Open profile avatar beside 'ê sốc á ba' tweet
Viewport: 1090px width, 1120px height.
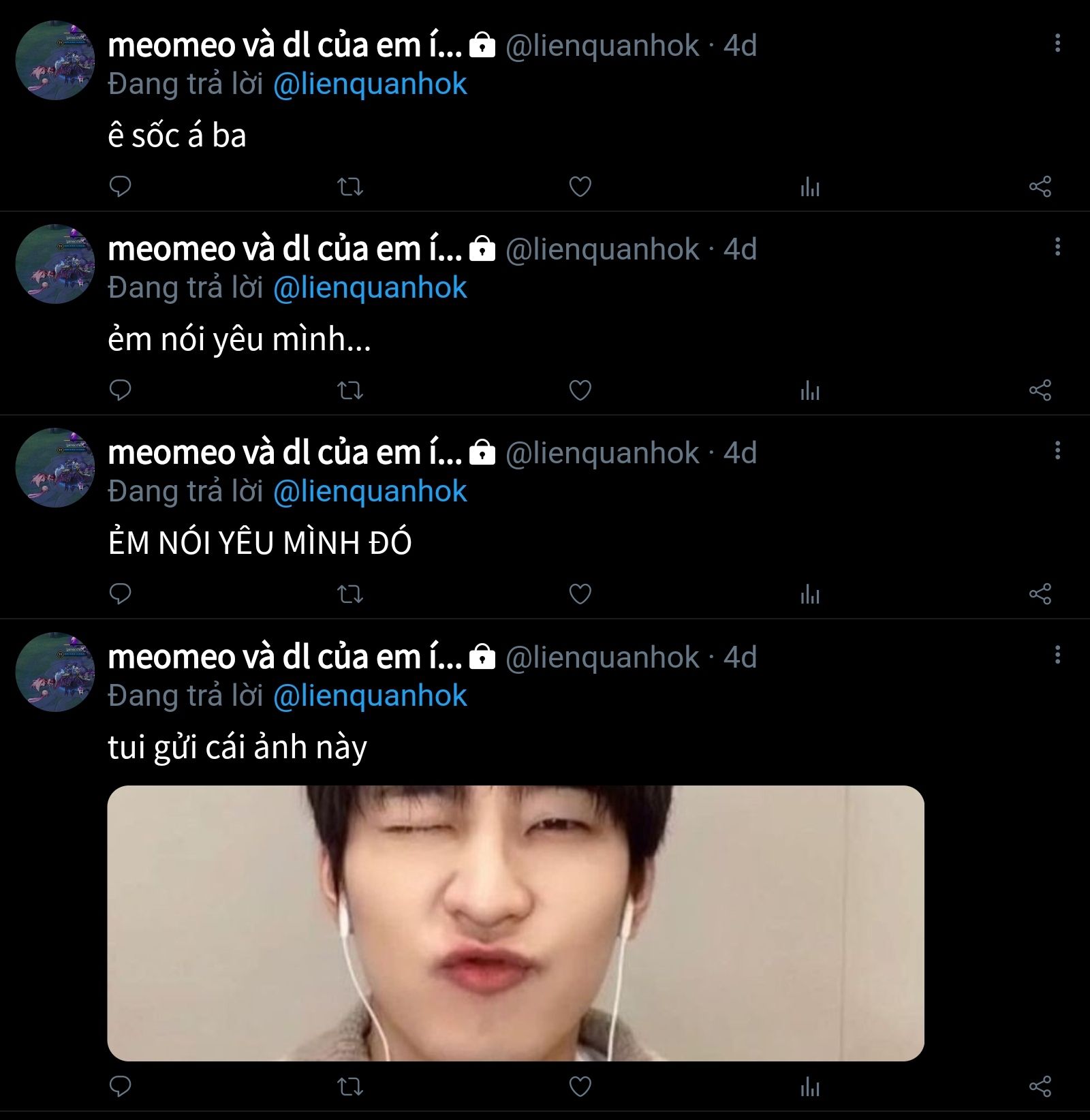point(54,60)
